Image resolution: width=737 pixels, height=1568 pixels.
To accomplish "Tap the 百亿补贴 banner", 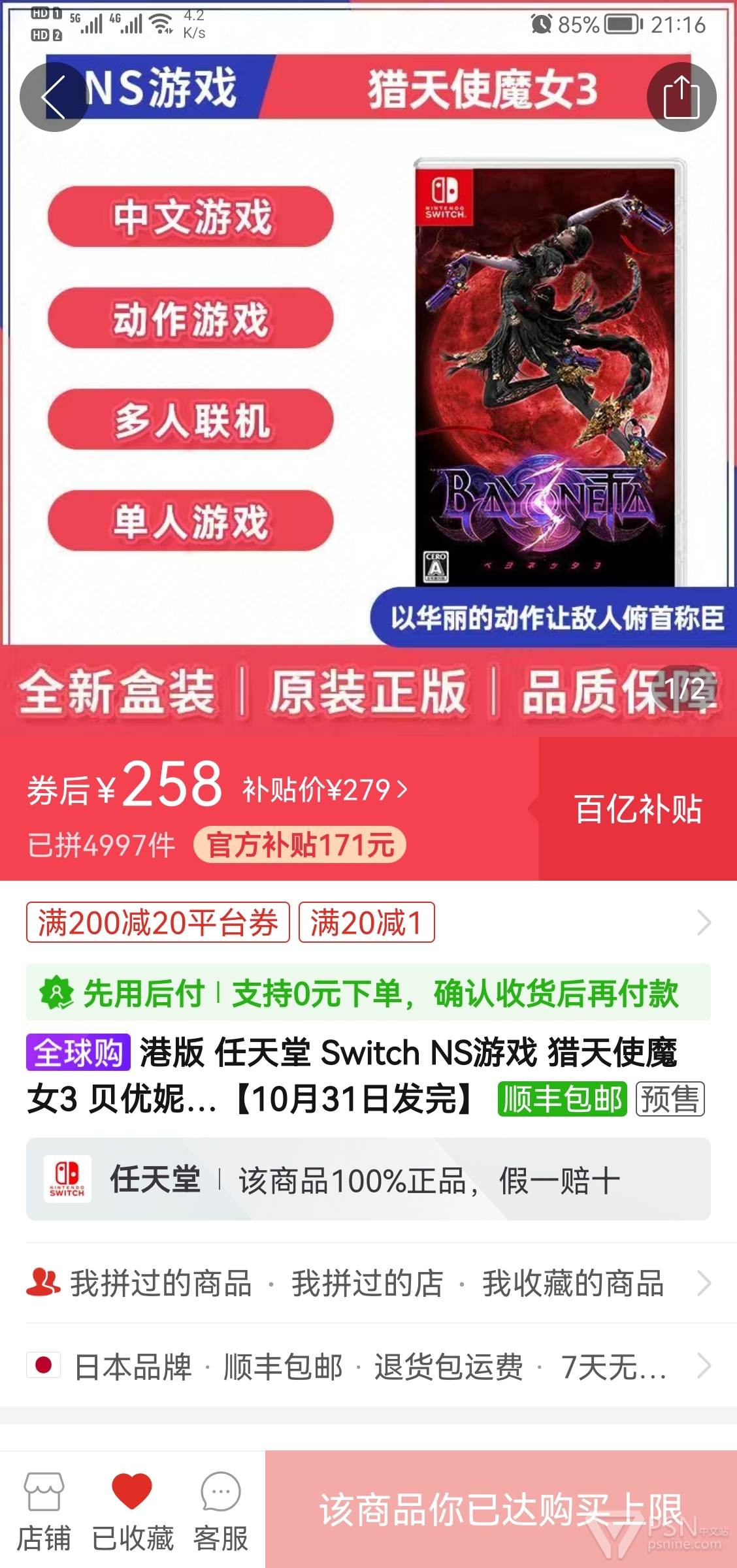I will [x=638, y=809].
